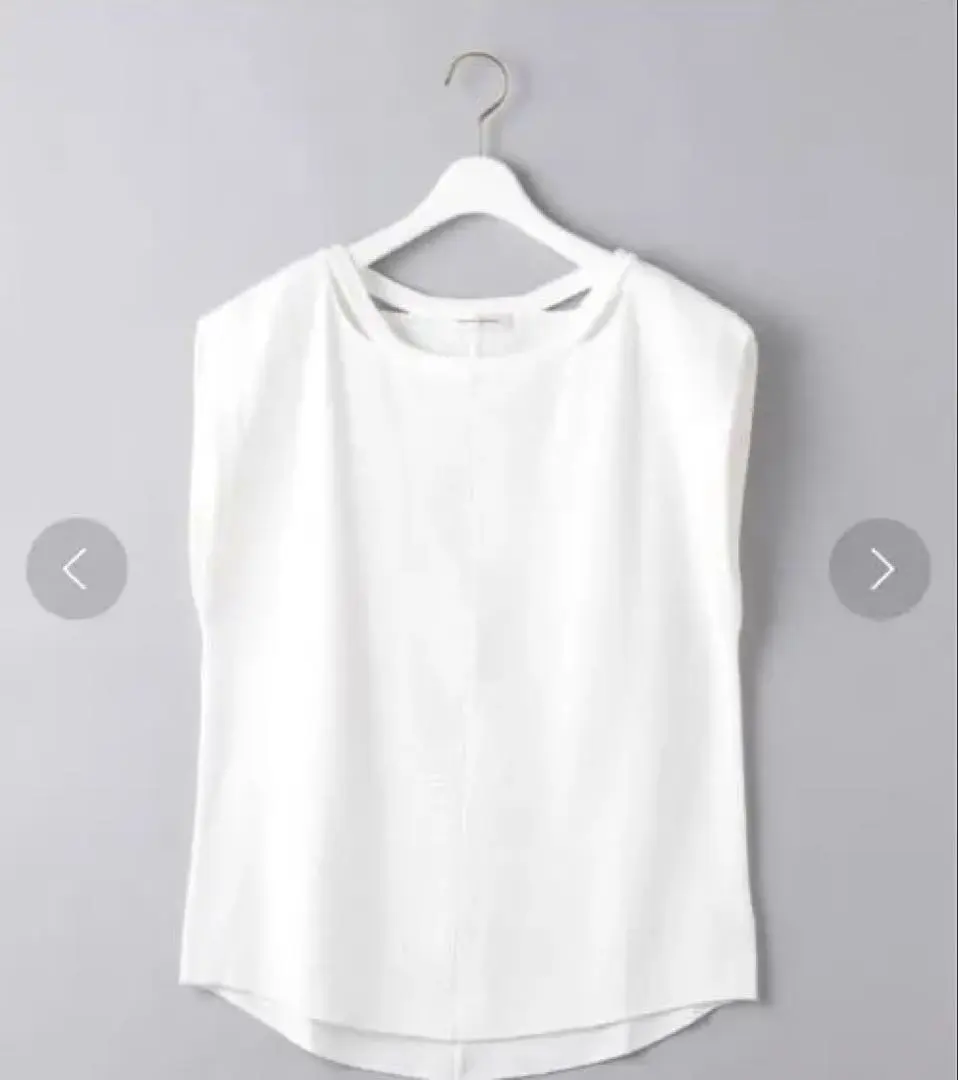Go to the previous product image

click(76, 568)
